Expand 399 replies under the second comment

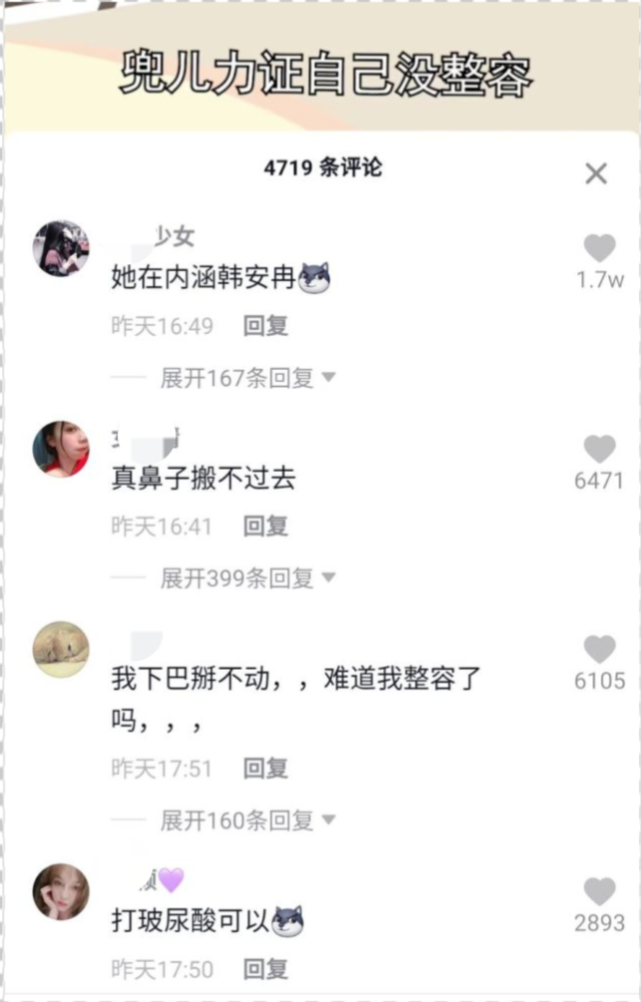[247, 578]
